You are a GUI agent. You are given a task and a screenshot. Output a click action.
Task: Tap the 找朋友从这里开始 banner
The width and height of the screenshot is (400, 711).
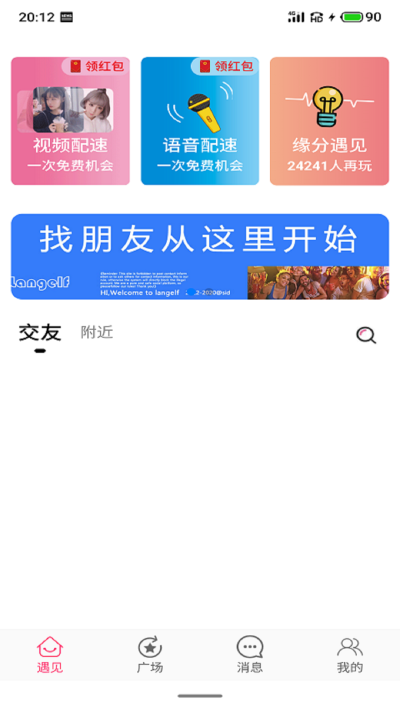point(200,257)
